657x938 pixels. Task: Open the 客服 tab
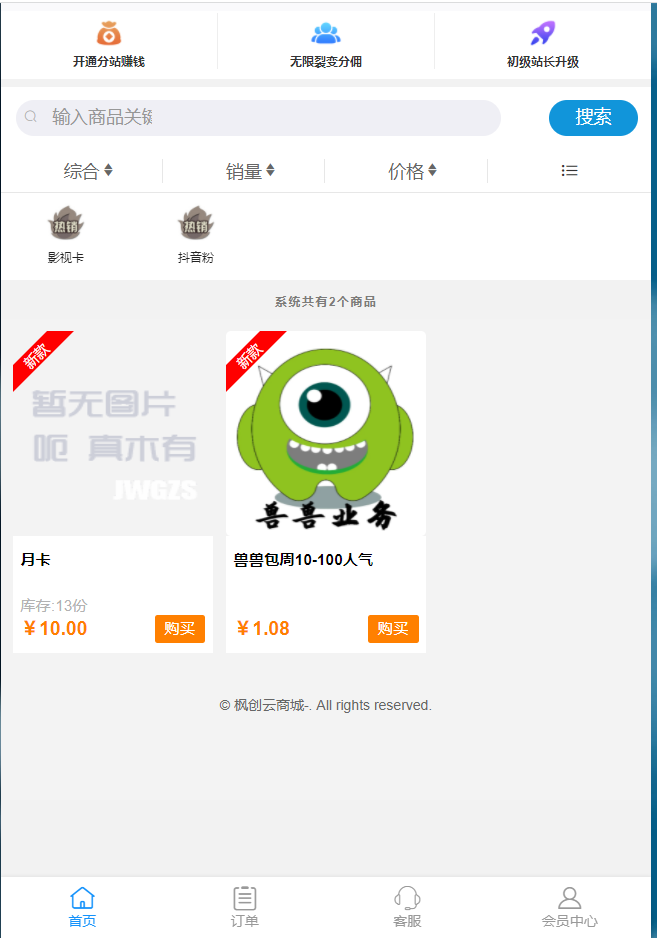pos(407,907)
